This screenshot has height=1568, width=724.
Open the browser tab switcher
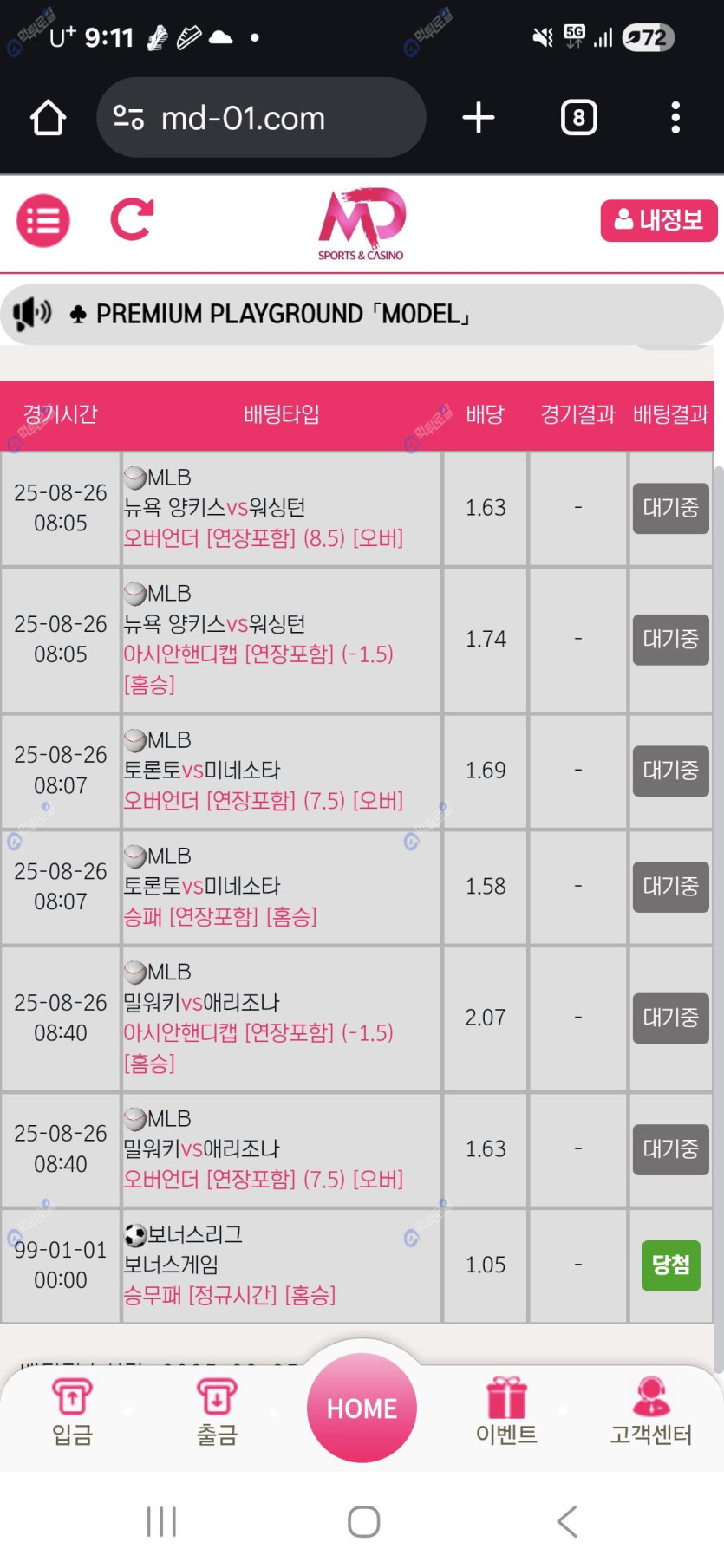click(x=578, y=118)
